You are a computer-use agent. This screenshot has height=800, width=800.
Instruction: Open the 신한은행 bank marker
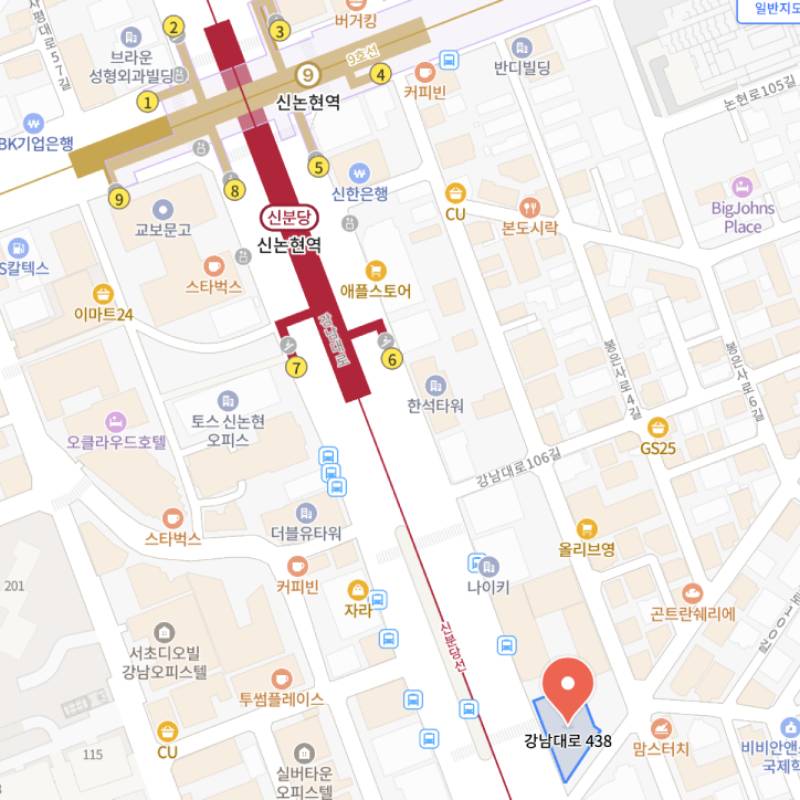coord(359,174)
